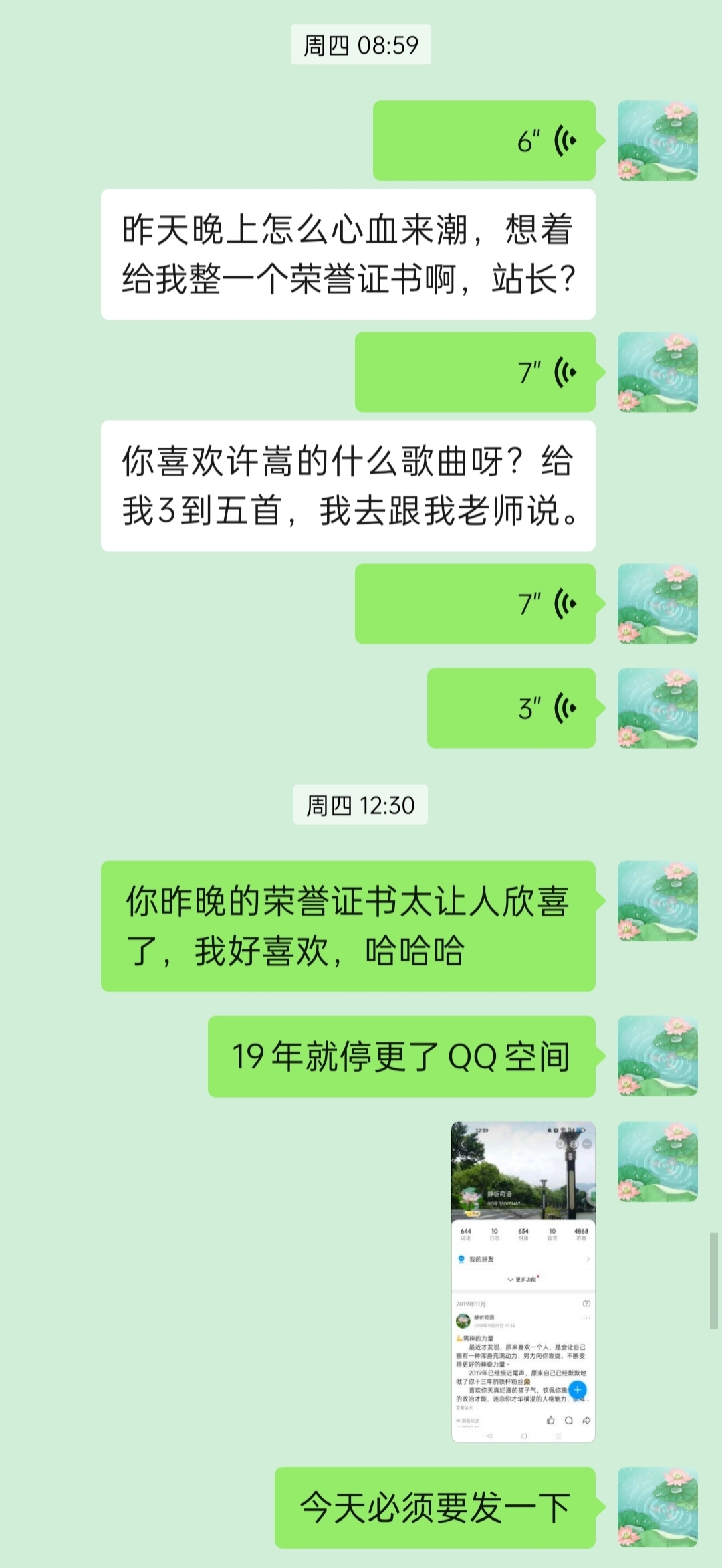722x1568 pixels.
Task: Open the shared QQ空间 screenshot image
Action: (523, 1282)
